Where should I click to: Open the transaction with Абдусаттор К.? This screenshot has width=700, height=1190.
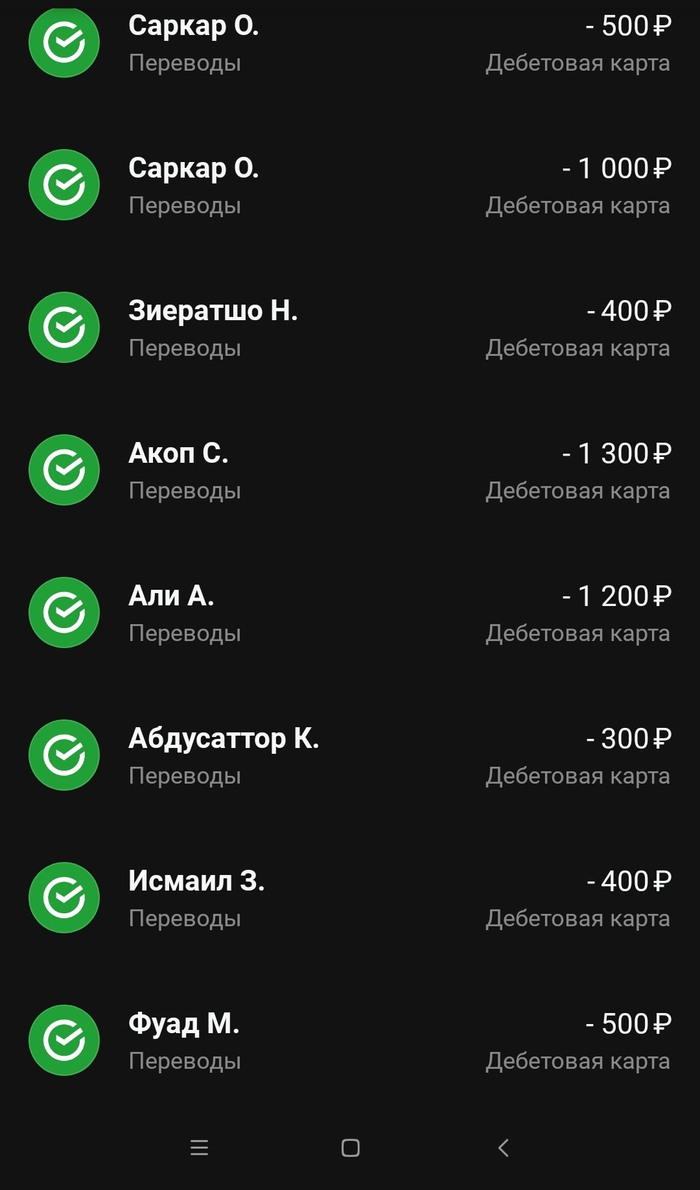350,756
